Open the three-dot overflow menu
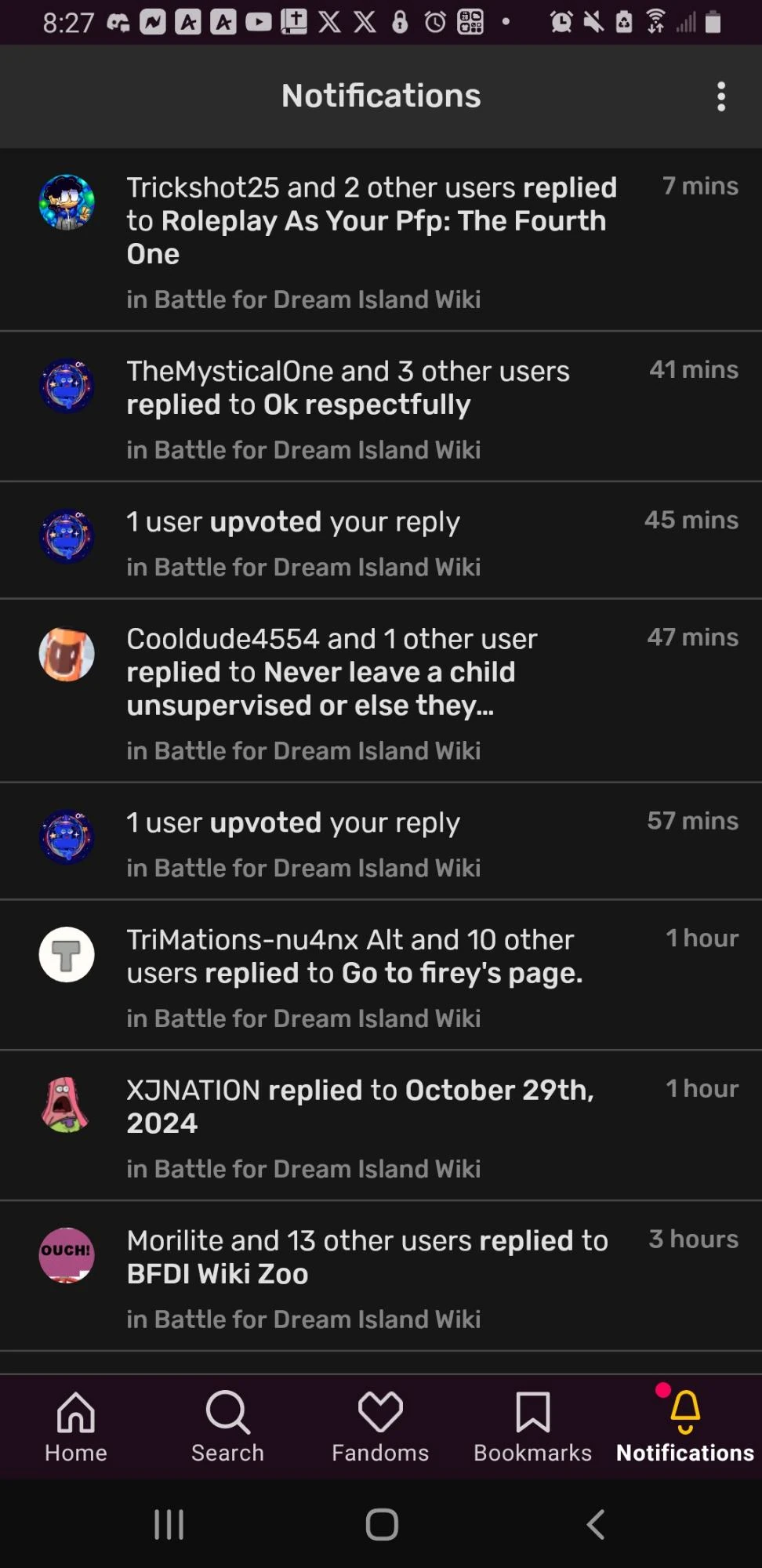Screen dimensions: 762x1568 720,96
